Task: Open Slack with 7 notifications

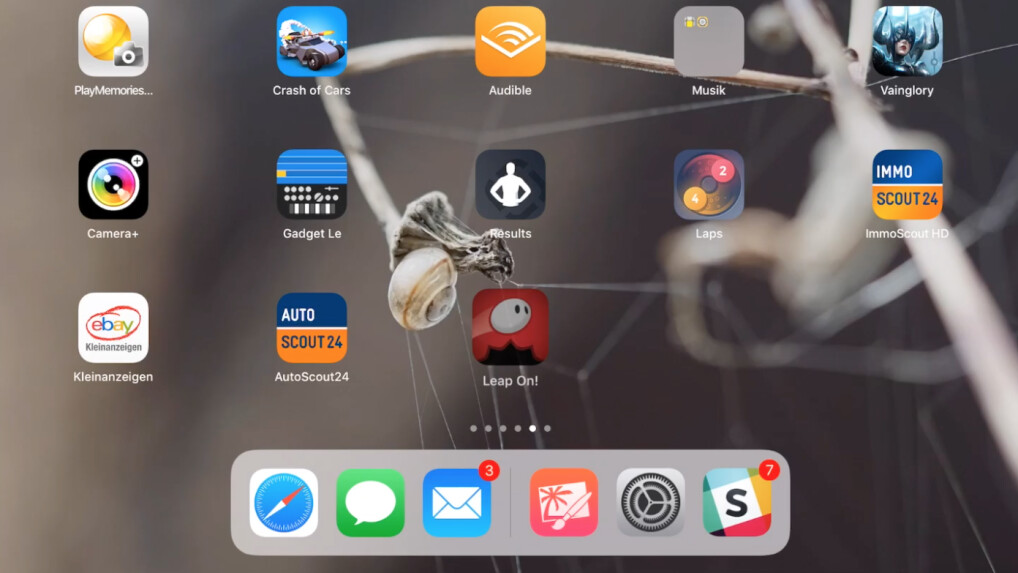Action: [737, 502]
